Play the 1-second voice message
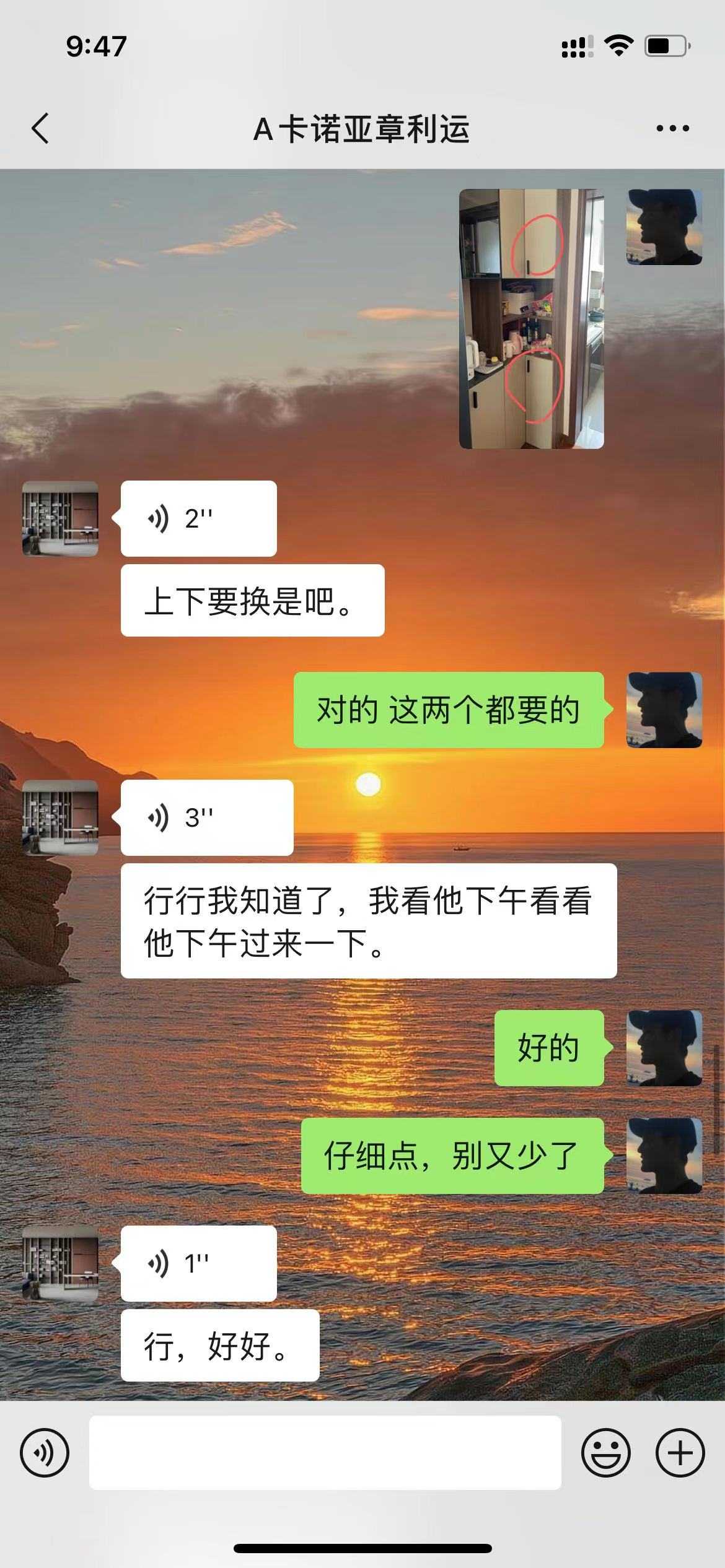Image resolution: width=725 pixels, height=1568 pixels. point(198,1263)
